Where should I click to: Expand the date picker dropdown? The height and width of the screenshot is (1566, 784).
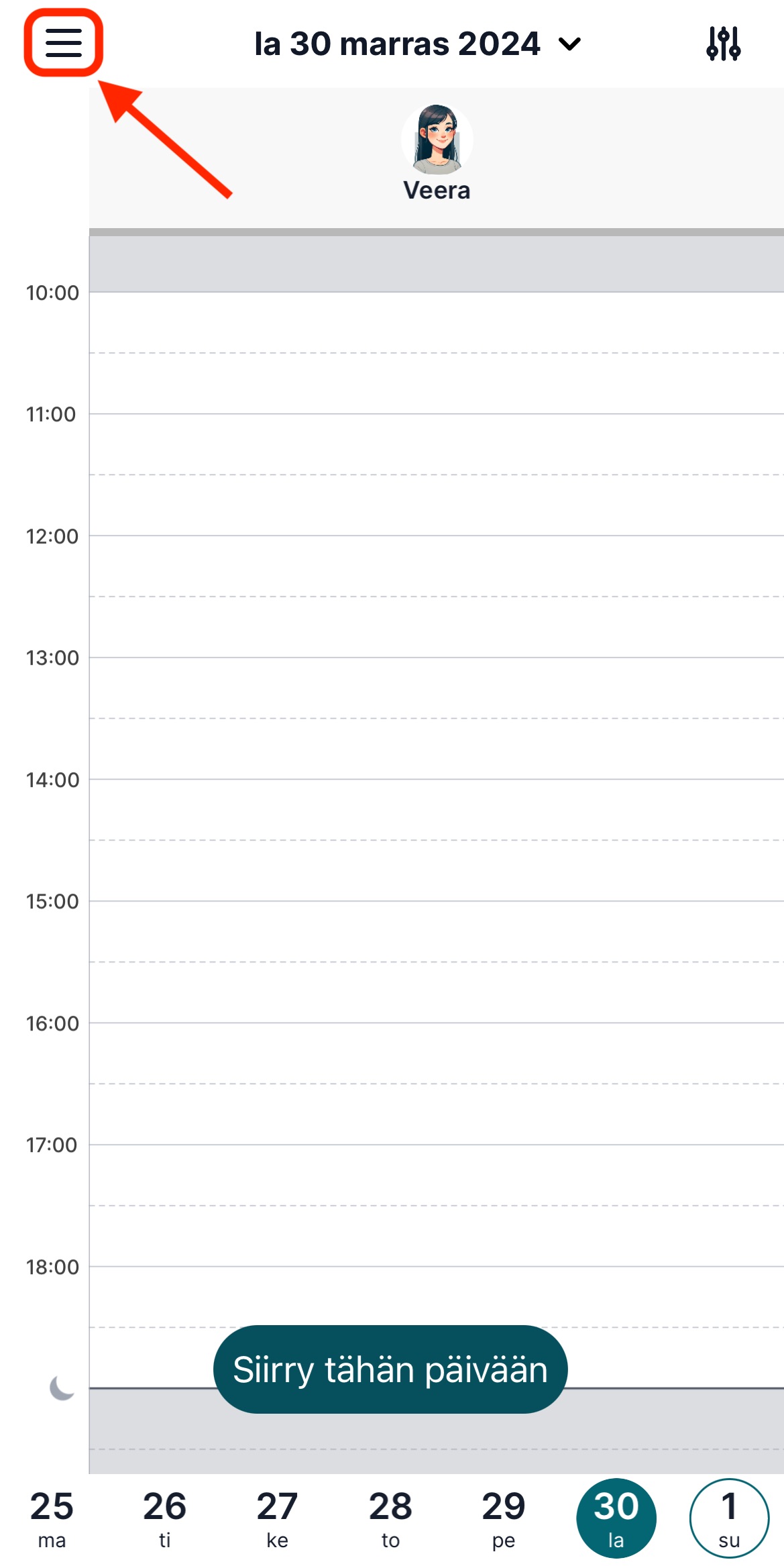tap(417, 44)
